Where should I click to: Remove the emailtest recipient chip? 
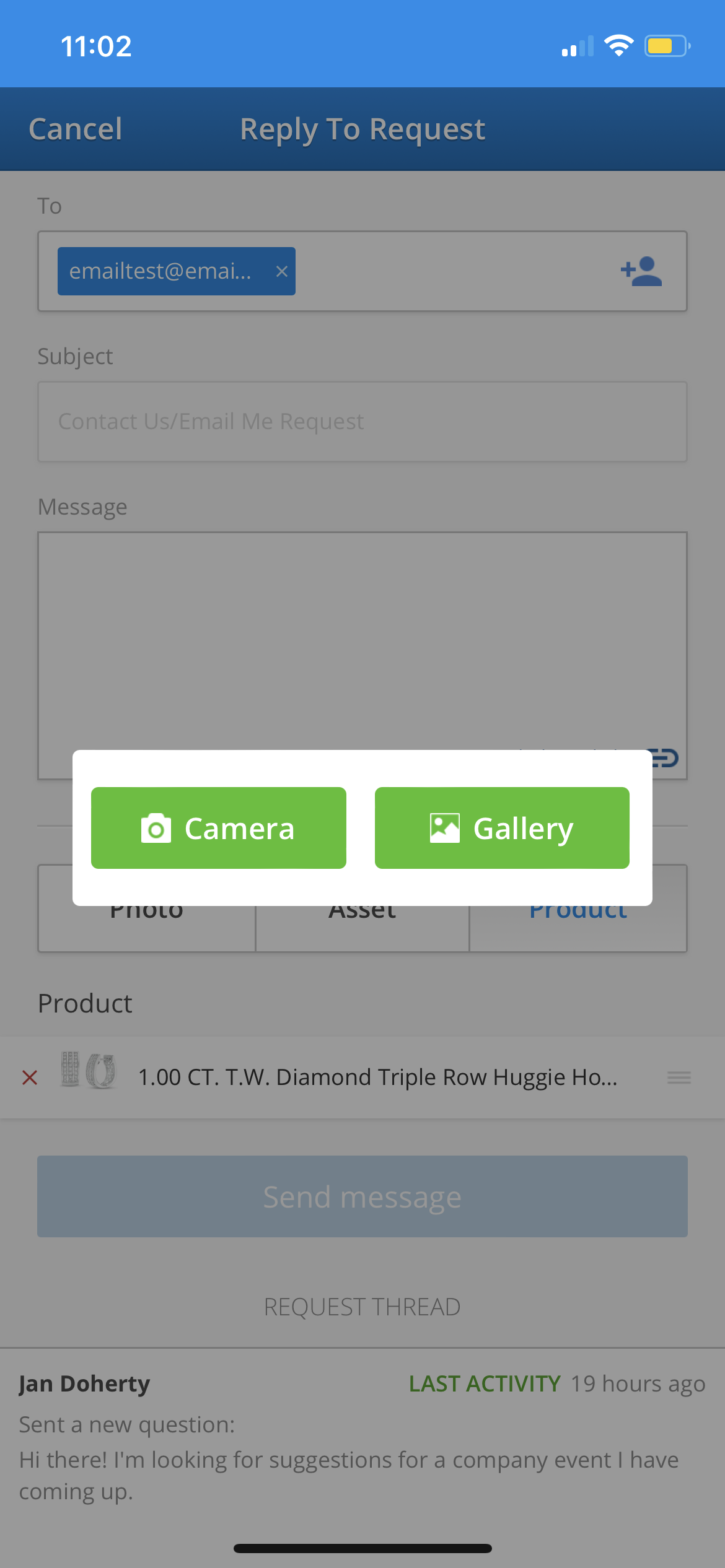(282, 272)
